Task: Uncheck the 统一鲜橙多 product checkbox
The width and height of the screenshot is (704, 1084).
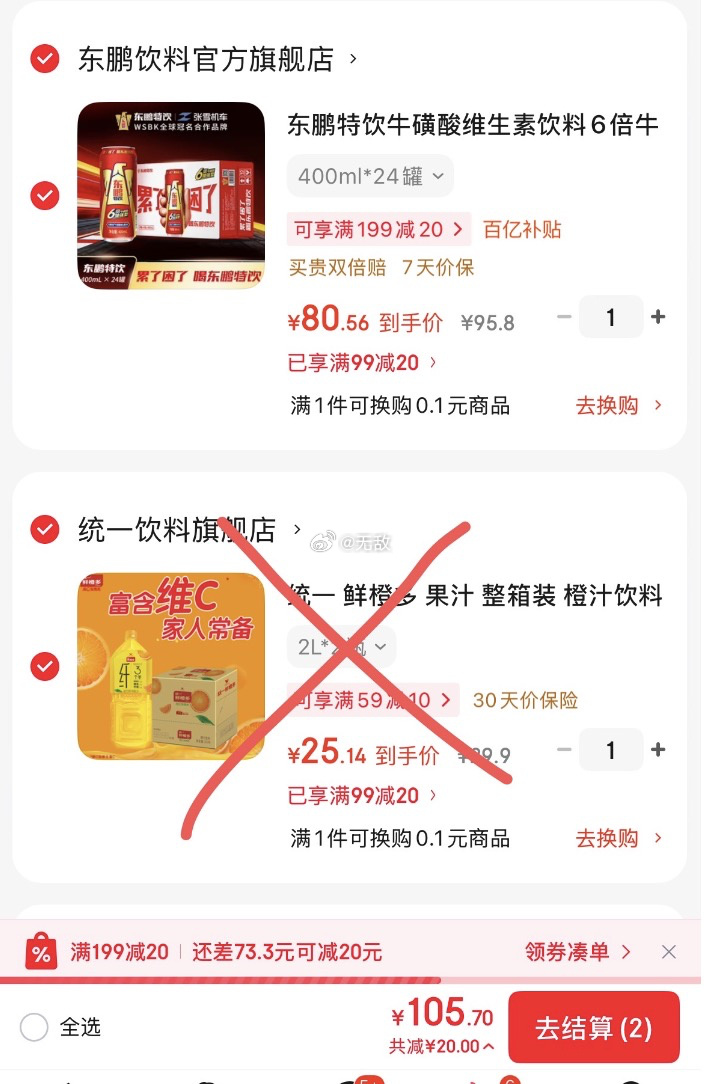Action: [44, 665]
